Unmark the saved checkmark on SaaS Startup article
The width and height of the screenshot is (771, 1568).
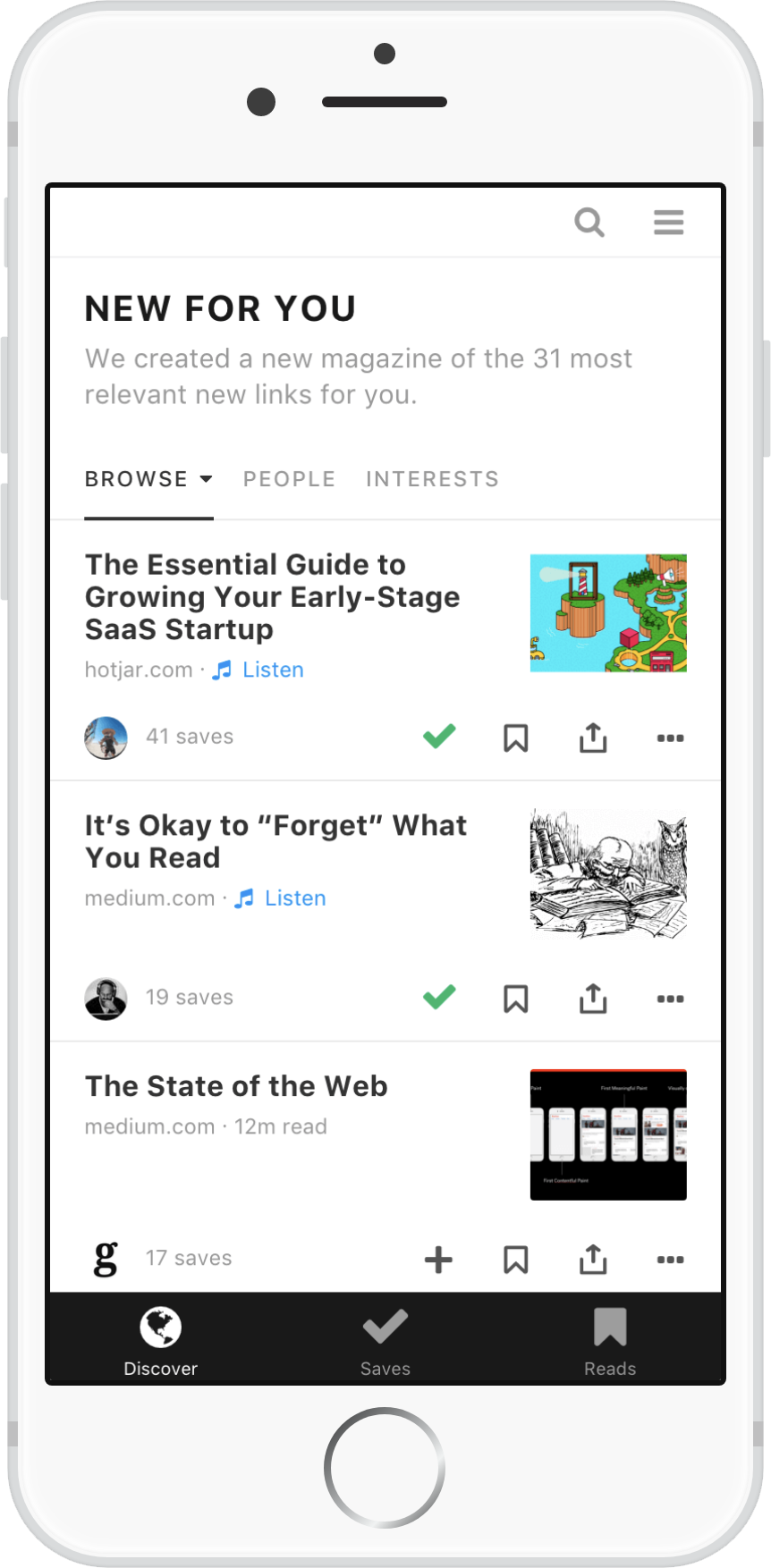(439, 737)
